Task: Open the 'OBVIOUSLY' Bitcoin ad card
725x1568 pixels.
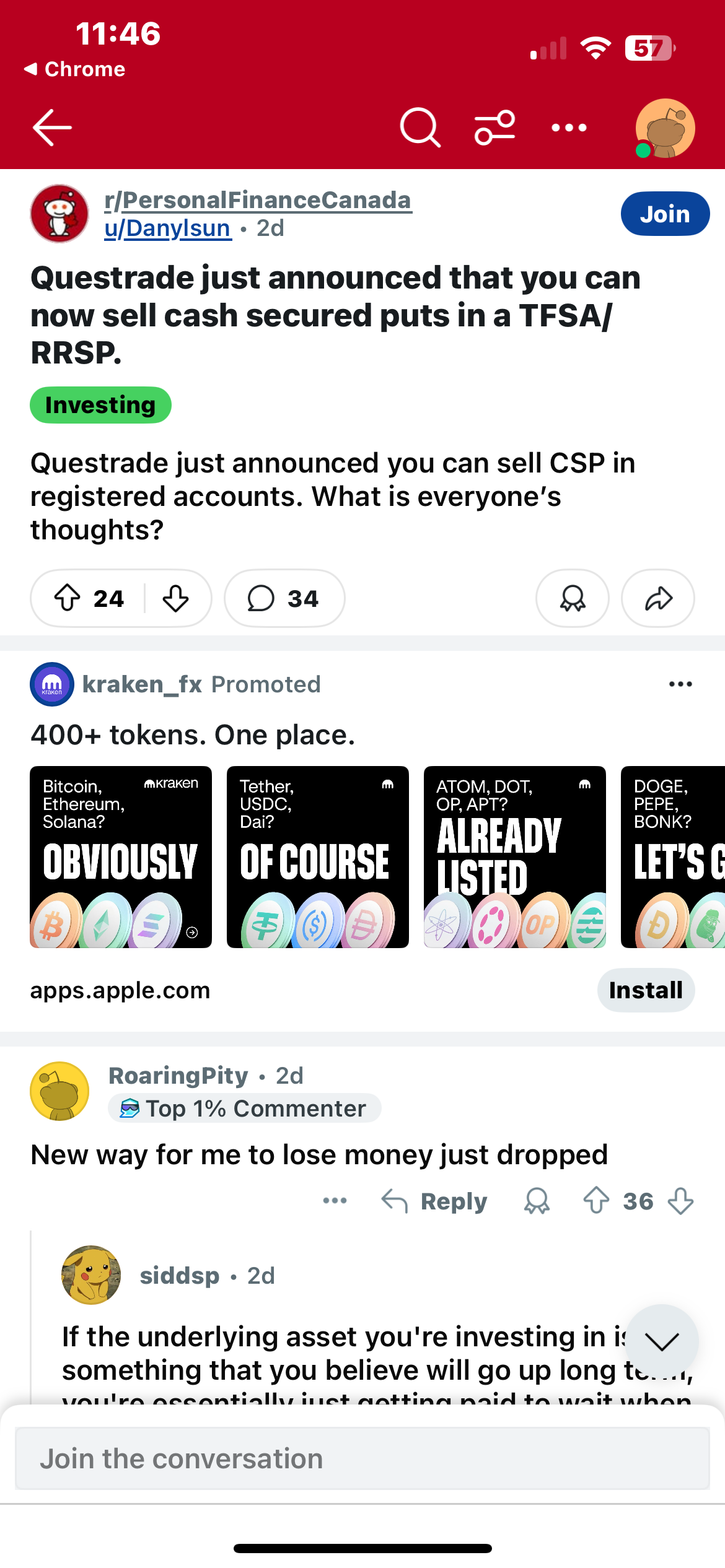Action: point(121,857)
